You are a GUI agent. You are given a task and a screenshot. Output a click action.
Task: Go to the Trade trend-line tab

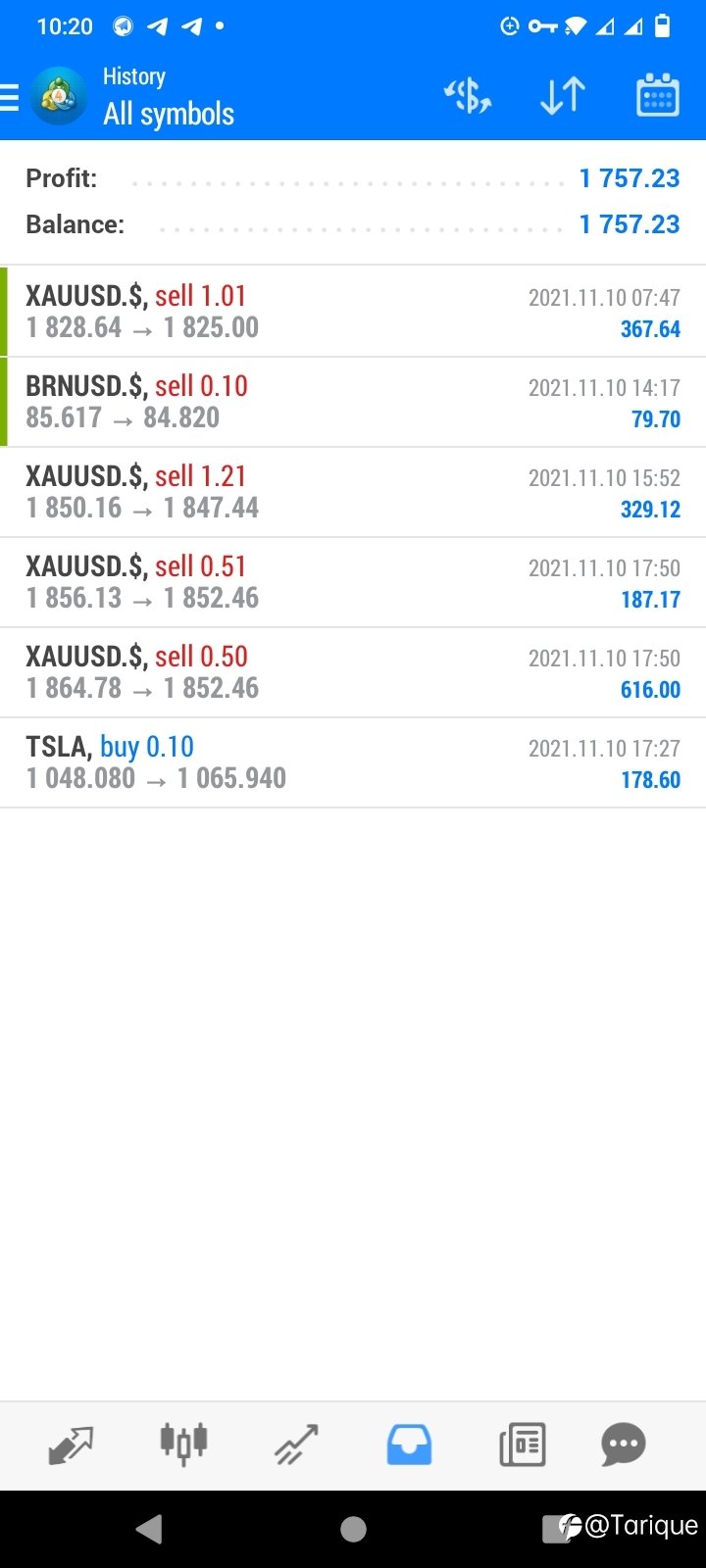pos(296,1445)
